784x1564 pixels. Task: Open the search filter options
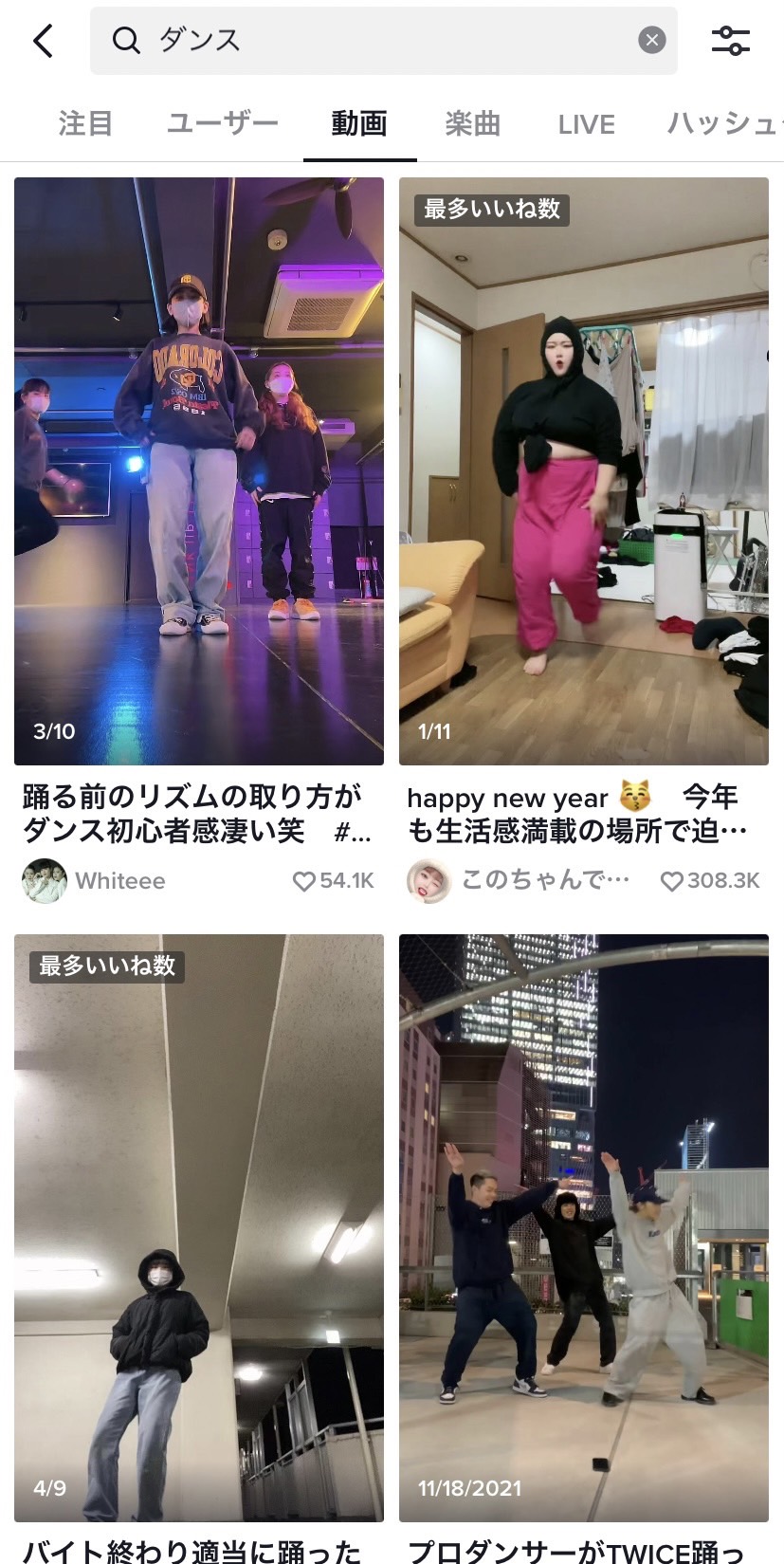pyautogui.click(x=730, y=41)
